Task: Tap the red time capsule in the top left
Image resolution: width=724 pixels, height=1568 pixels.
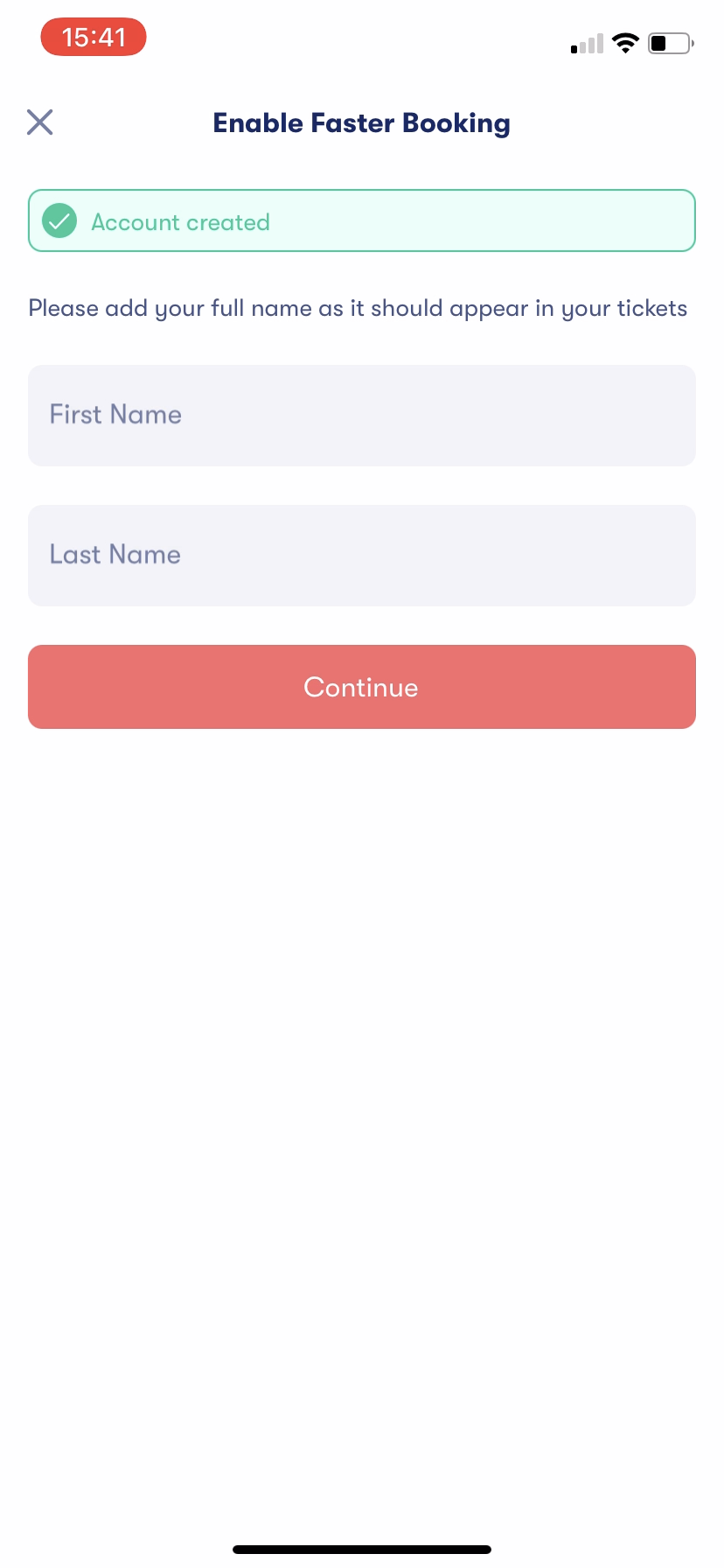Action: click(x=93, y=37)
